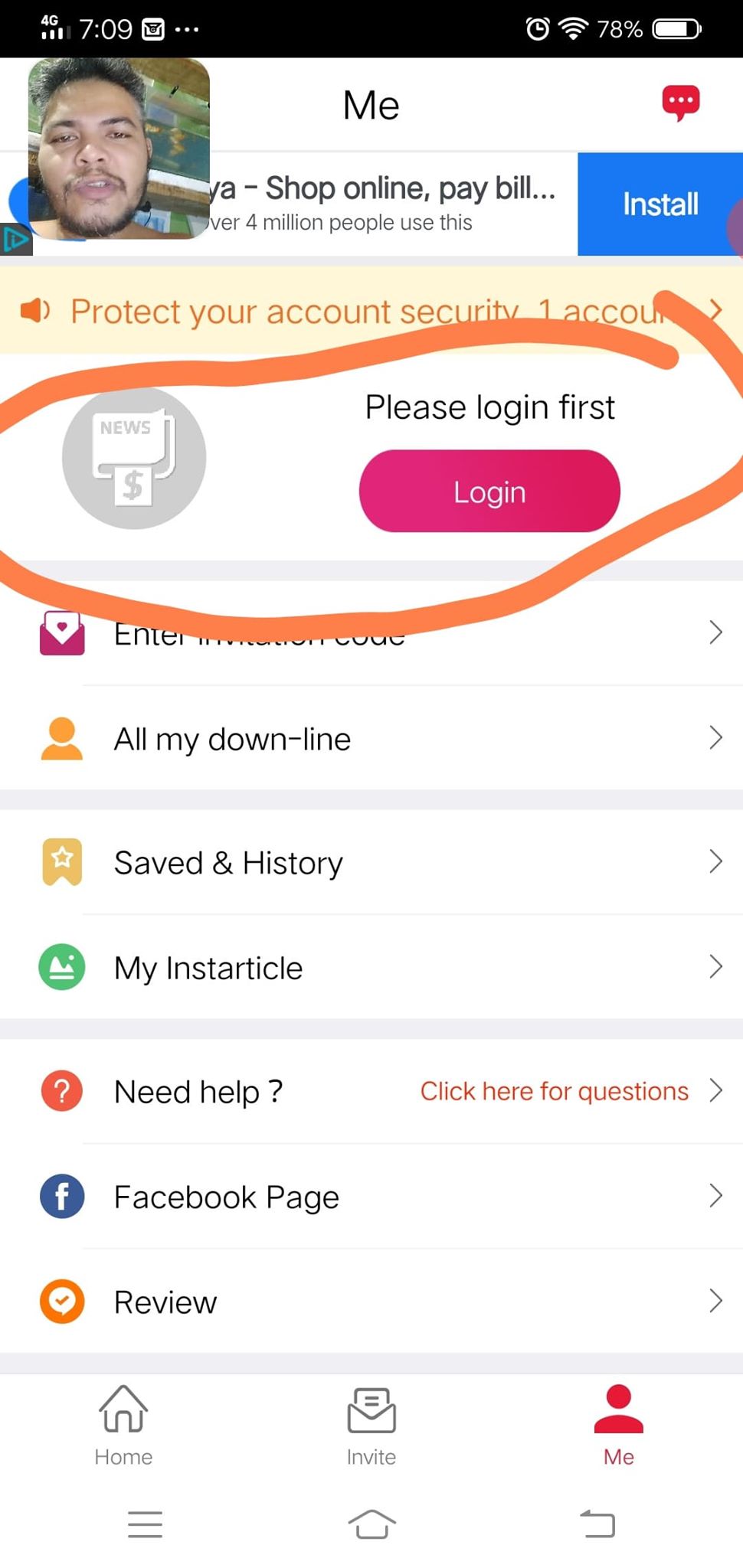This screenshot has width=743, height=1568.
Task: Tap the Install button on the ad
Action: [x=660, y=204]
